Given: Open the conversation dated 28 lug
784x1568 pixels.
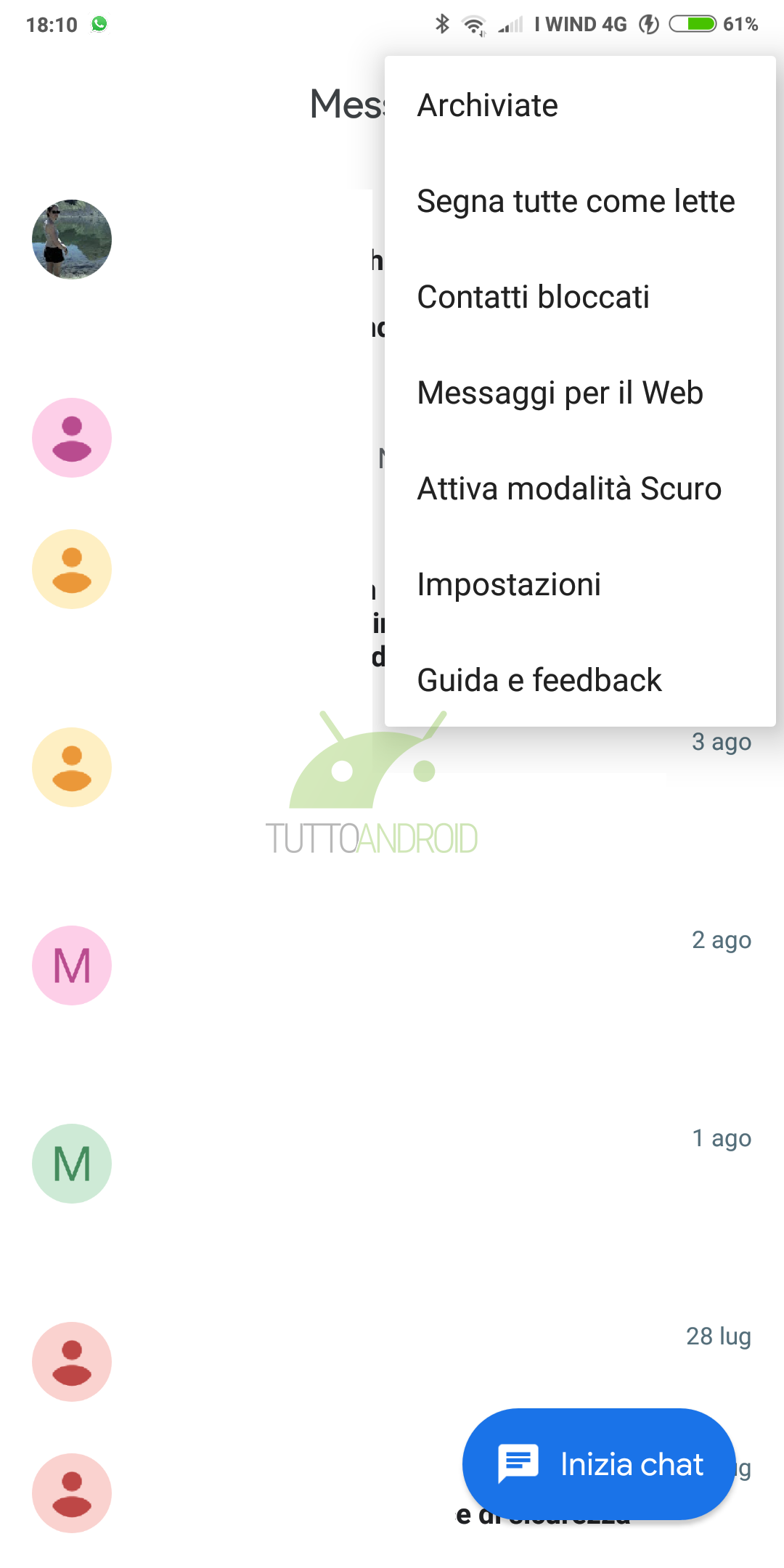Looking at the screenshot, I should (392, 1362).
